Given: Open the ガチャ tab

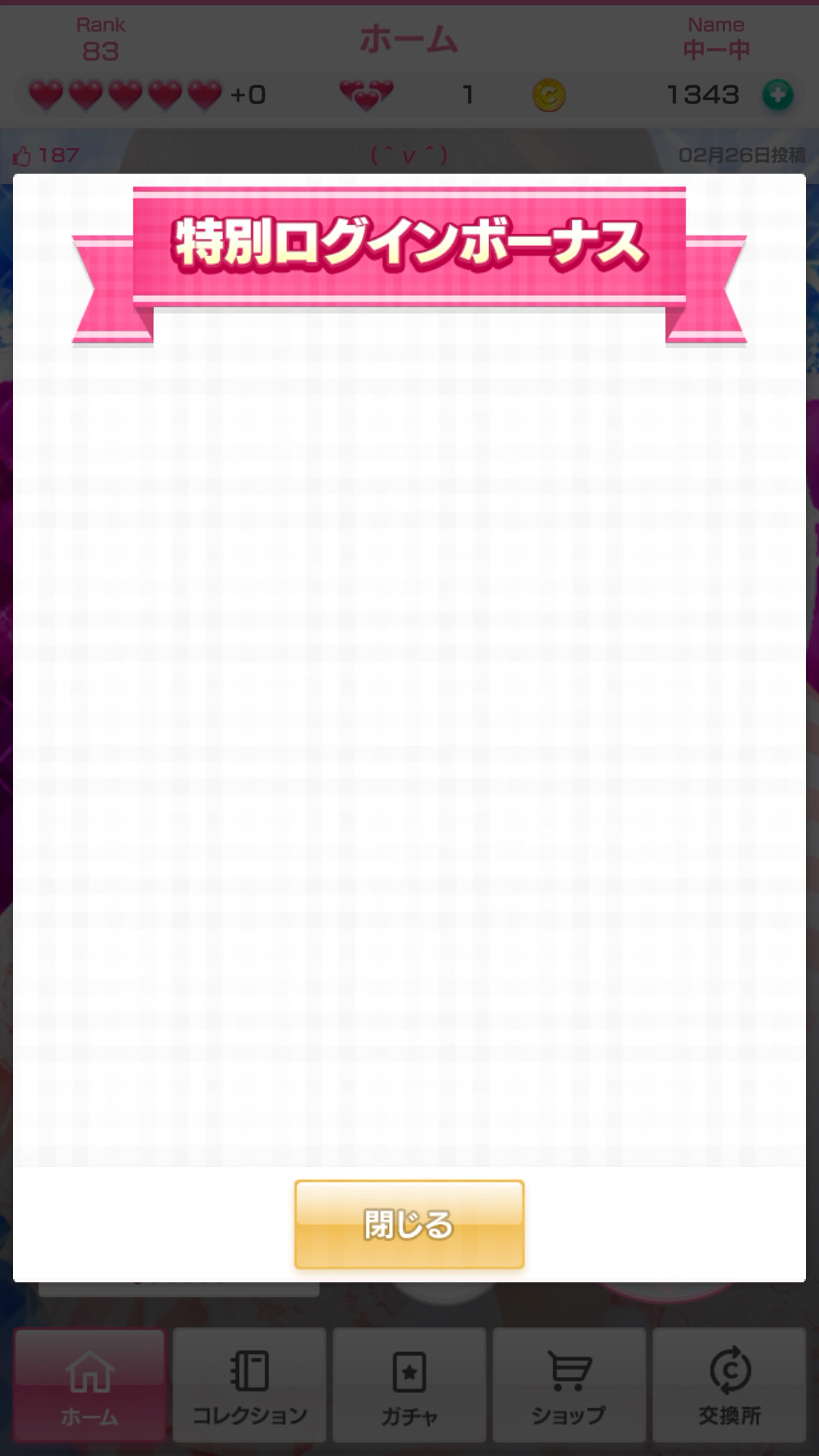Looking at the screenshot, I should click(409, 1385).
